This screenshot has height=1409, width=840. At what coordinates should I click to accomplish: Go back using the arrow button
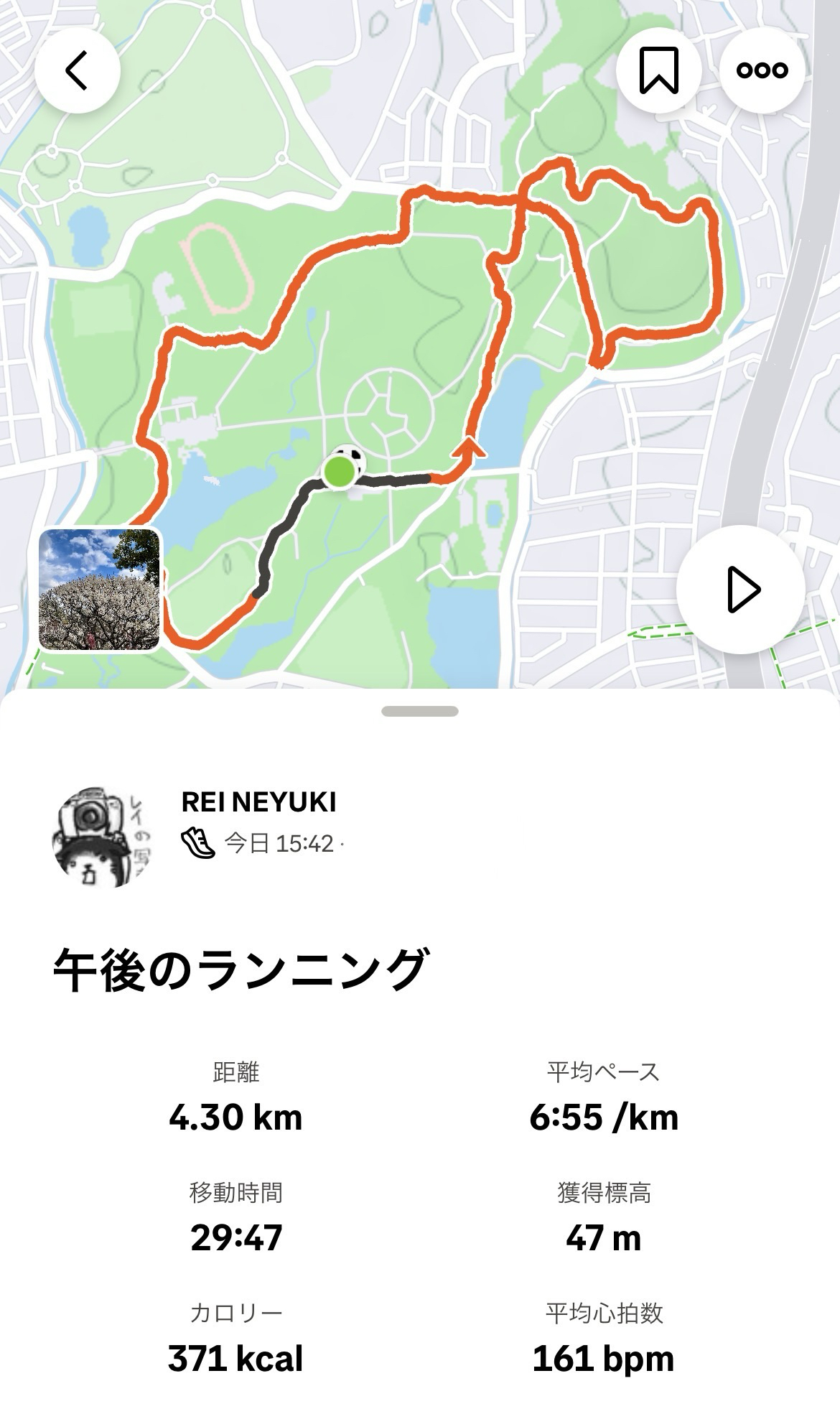77,70
